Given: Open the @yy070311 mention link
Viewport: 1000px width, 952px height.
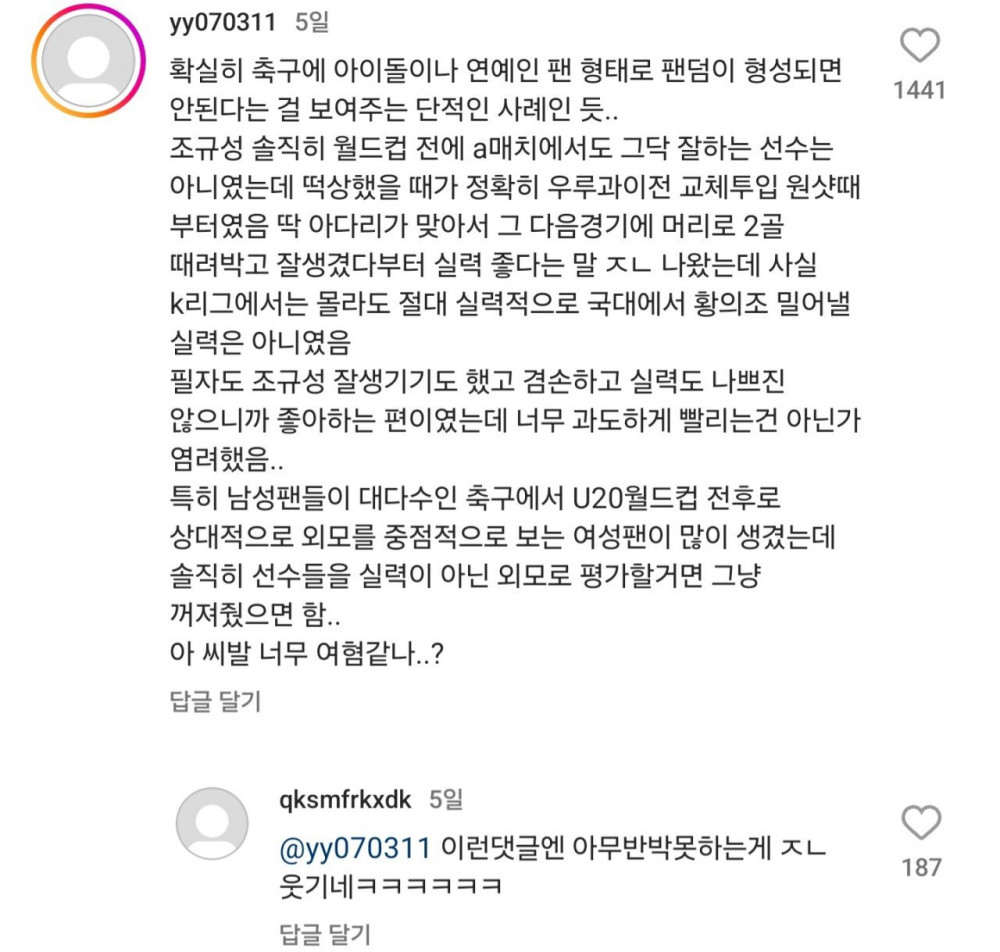Looking at the screenshot, I should [357, 848].
